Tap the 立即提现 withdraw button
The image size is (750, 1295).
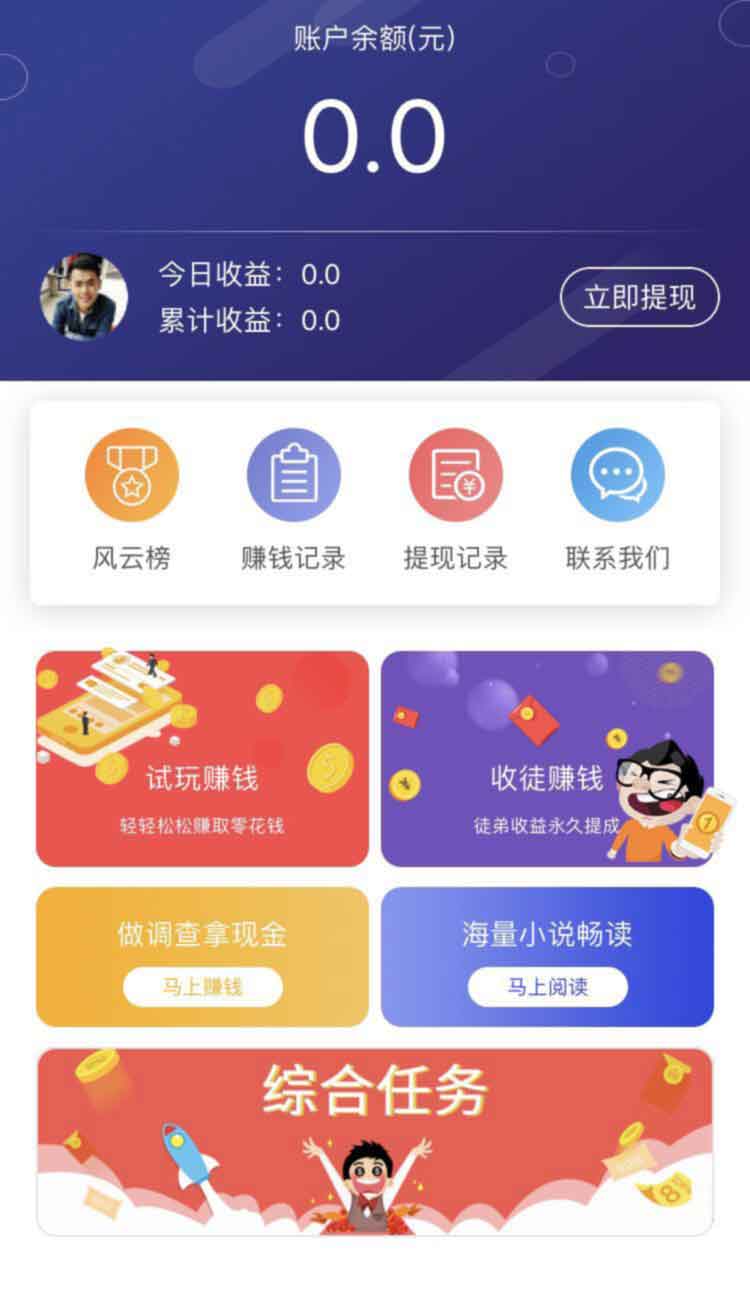click(639, 297)
